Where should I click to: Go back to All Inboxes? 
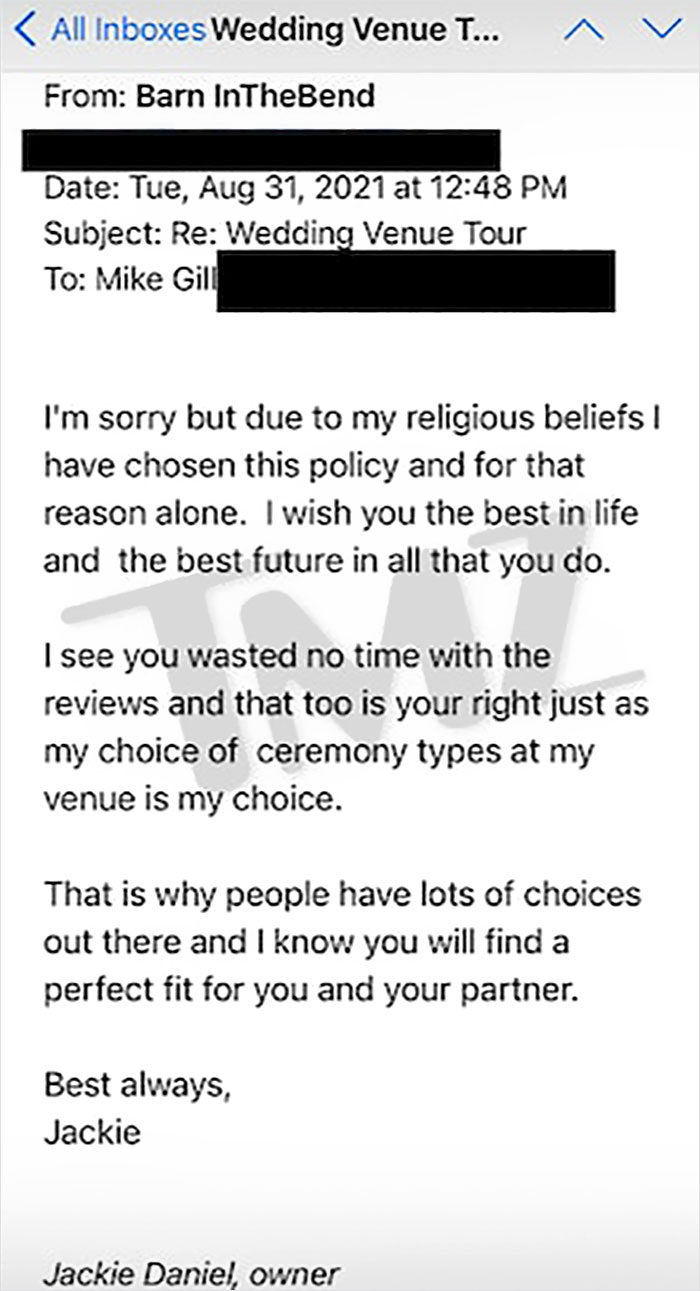(x=110, y=30)
